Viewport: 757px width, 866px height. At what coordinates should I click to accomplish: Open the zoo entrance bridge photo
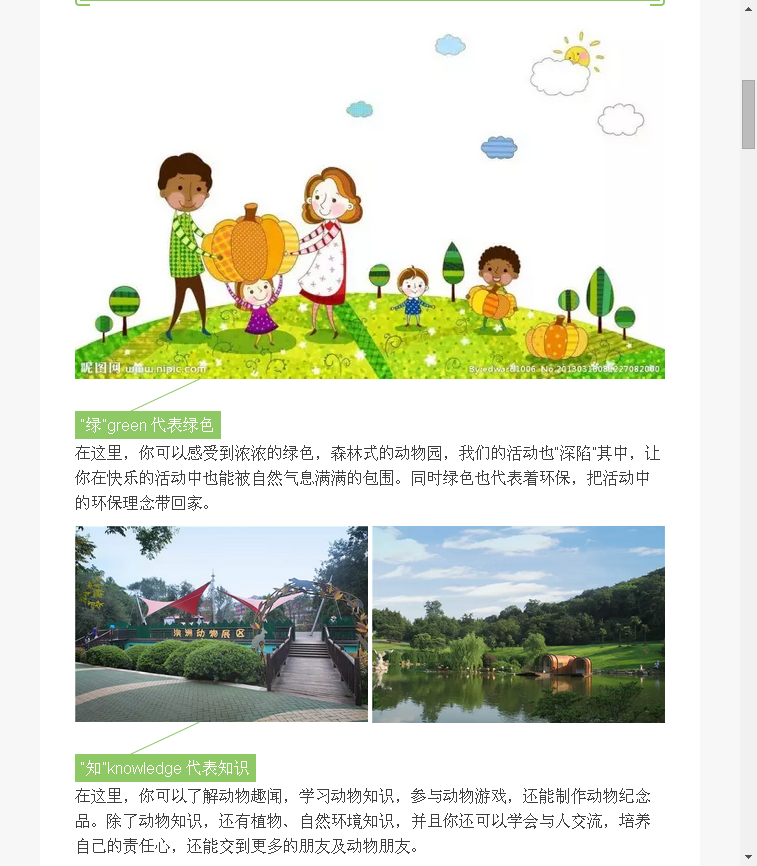click(x=221, y=624)
